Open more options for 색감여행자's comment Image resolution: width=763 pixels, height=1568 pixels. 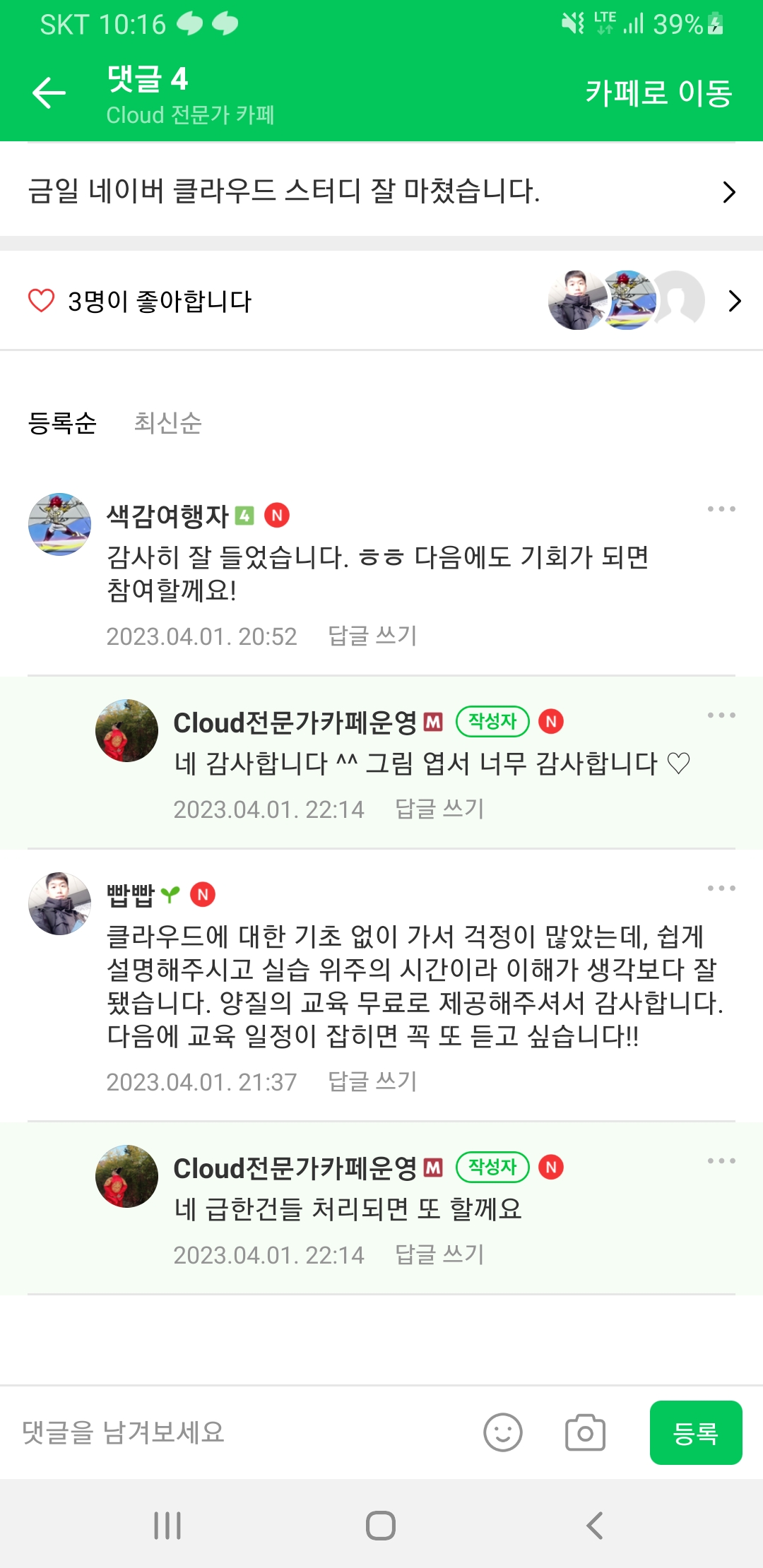[721, 509]
